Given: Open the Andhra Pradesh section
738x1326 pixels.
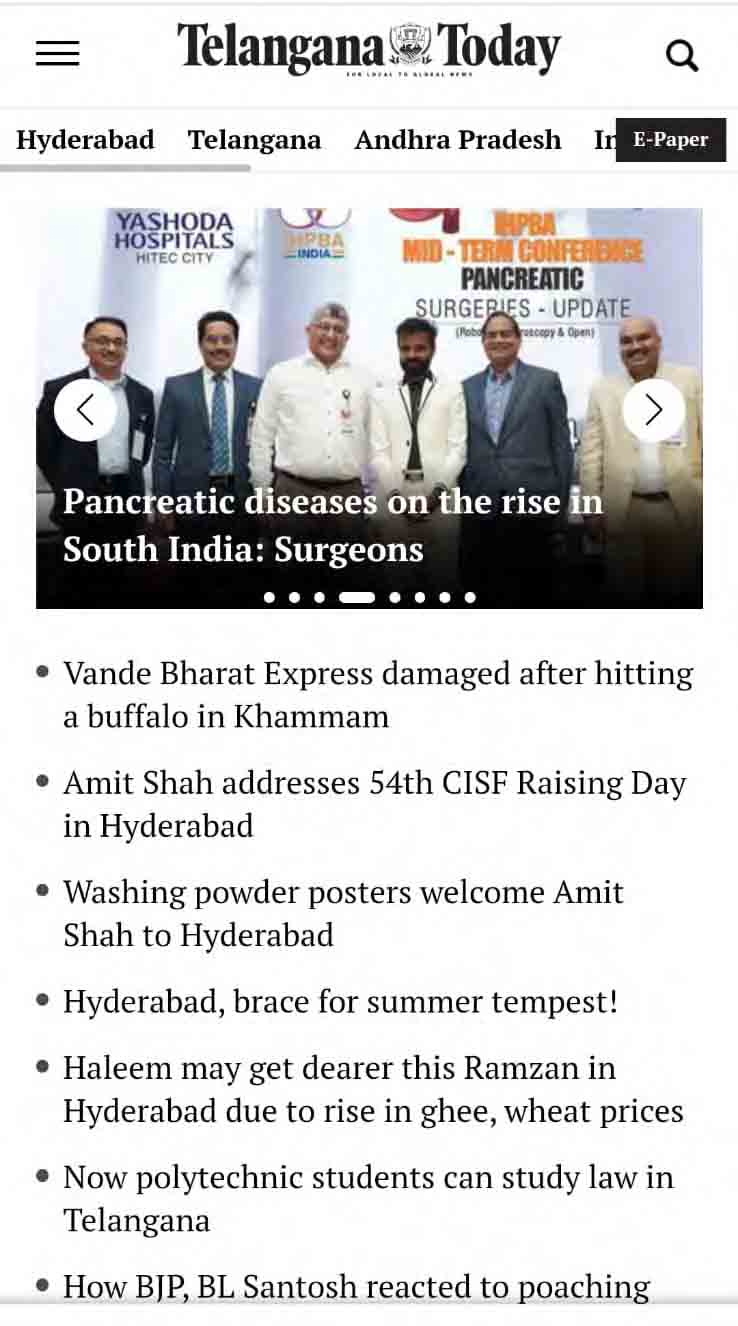Looking at the screenshot, I should (458, 140).
